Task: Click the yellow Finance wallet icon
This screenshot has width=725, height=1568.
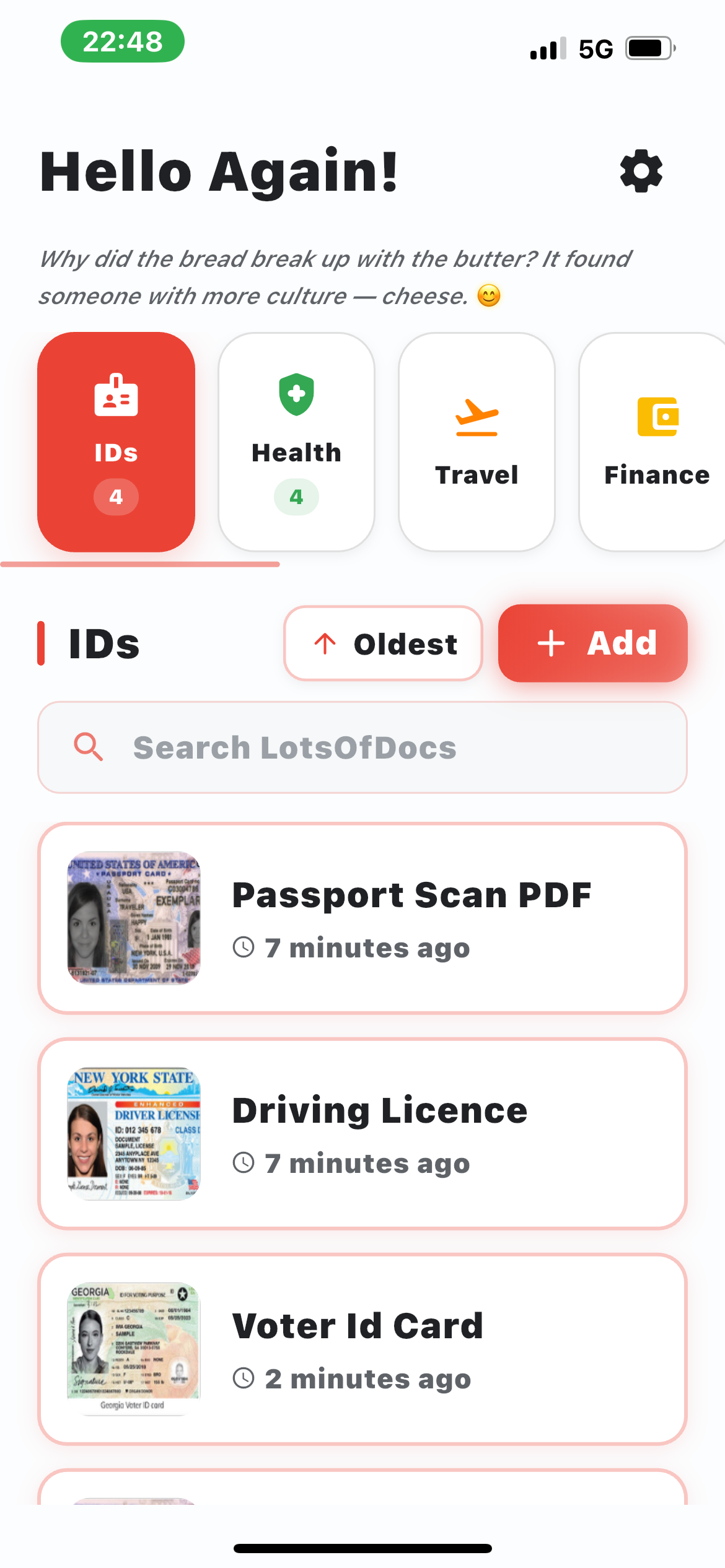Action: (x=658, y=417)
